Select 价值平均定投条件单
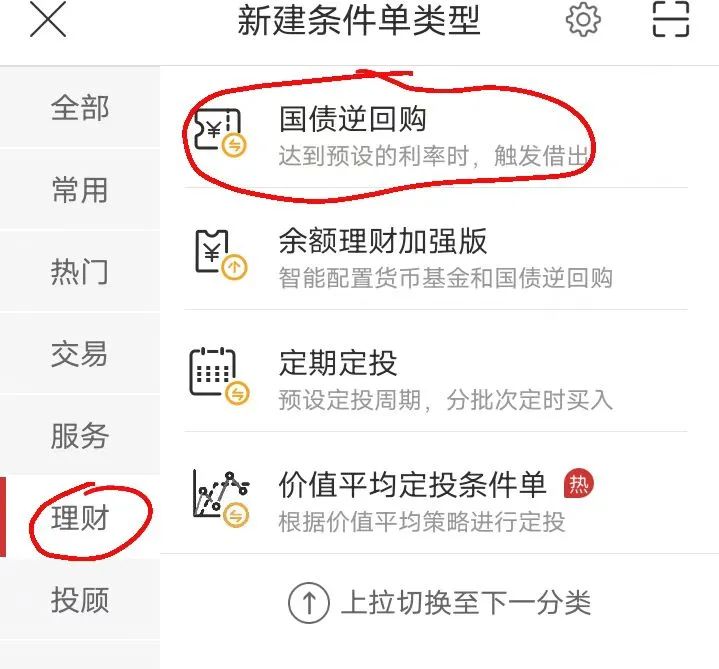The width and height of the screenshot is (719, 669). (436, 500)
